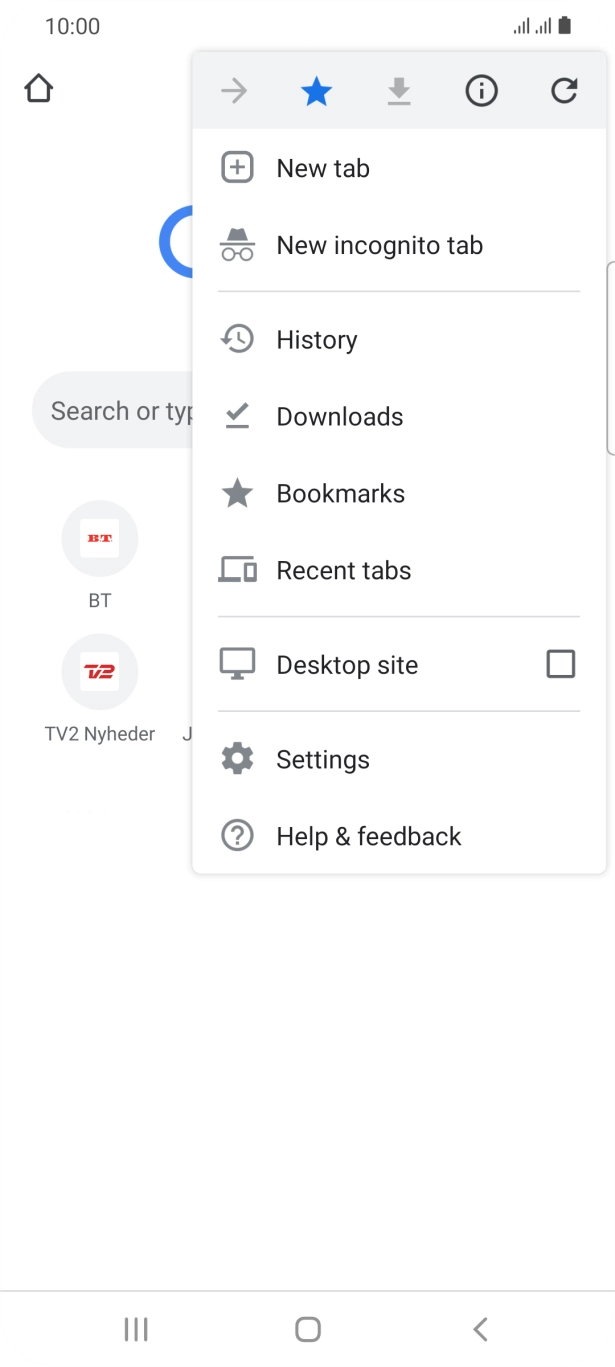View the Downloads list

click(339, 417)
